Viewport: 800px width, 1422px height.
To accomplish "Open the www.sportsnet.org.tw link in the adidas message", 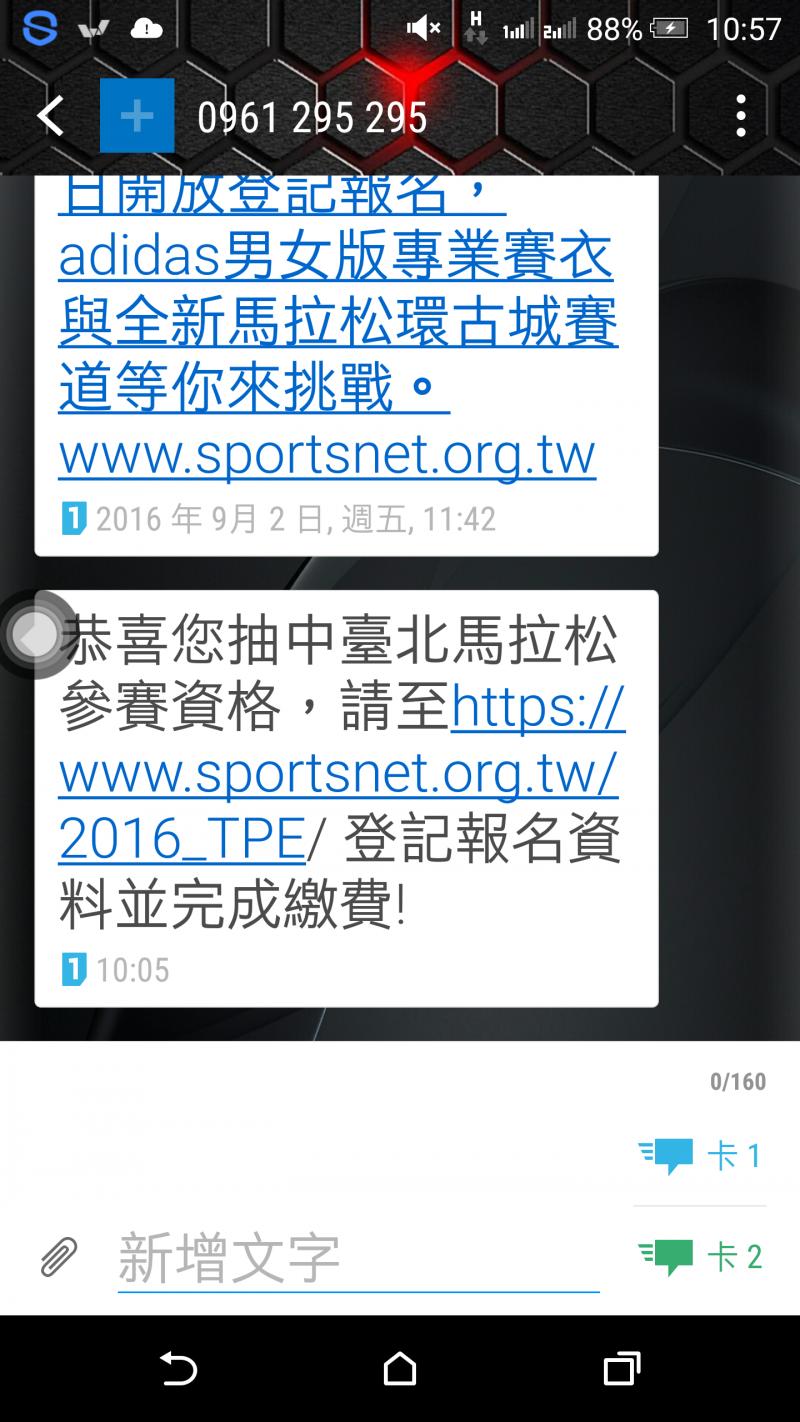I will [327, 455].
